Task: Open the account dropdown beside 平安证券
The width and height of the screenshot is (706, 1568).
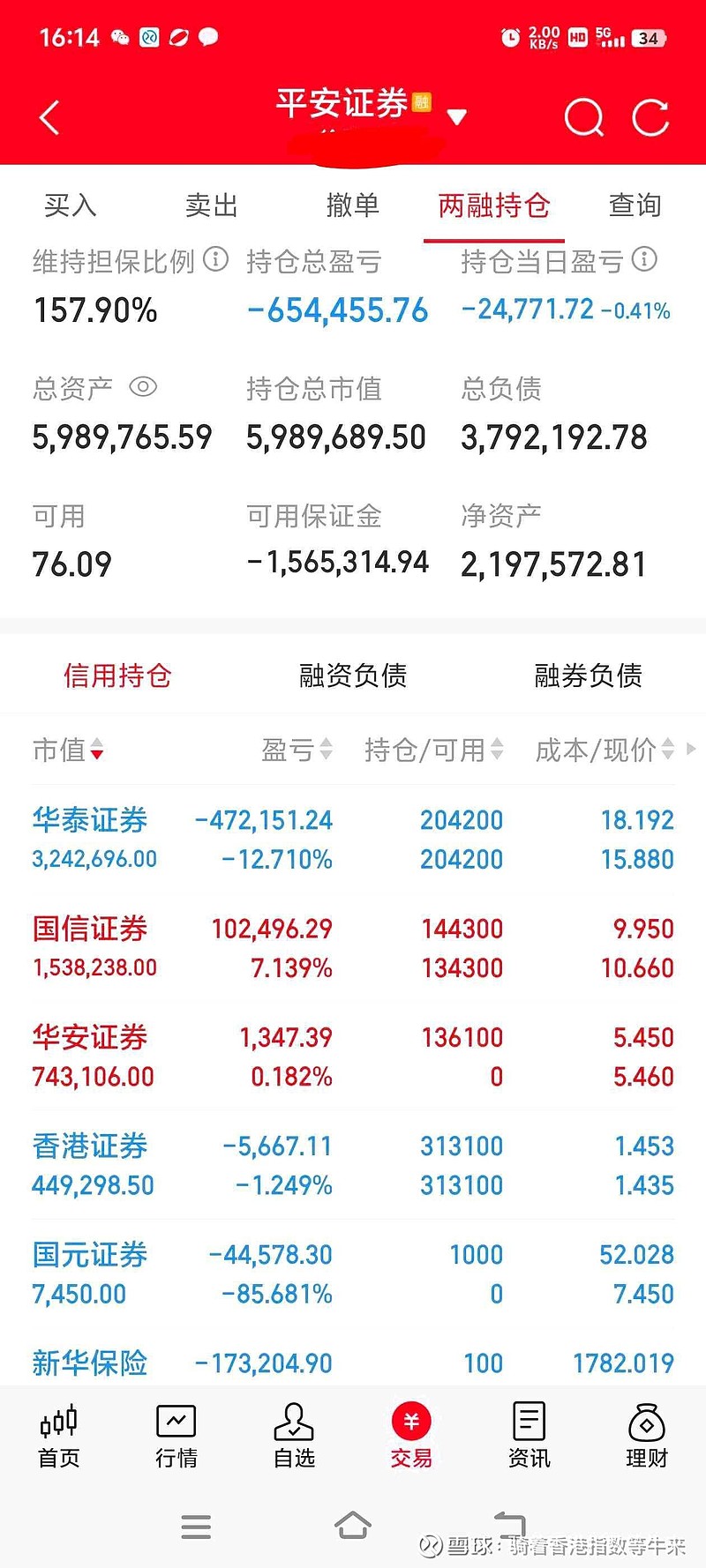Action: coord(457,116)
